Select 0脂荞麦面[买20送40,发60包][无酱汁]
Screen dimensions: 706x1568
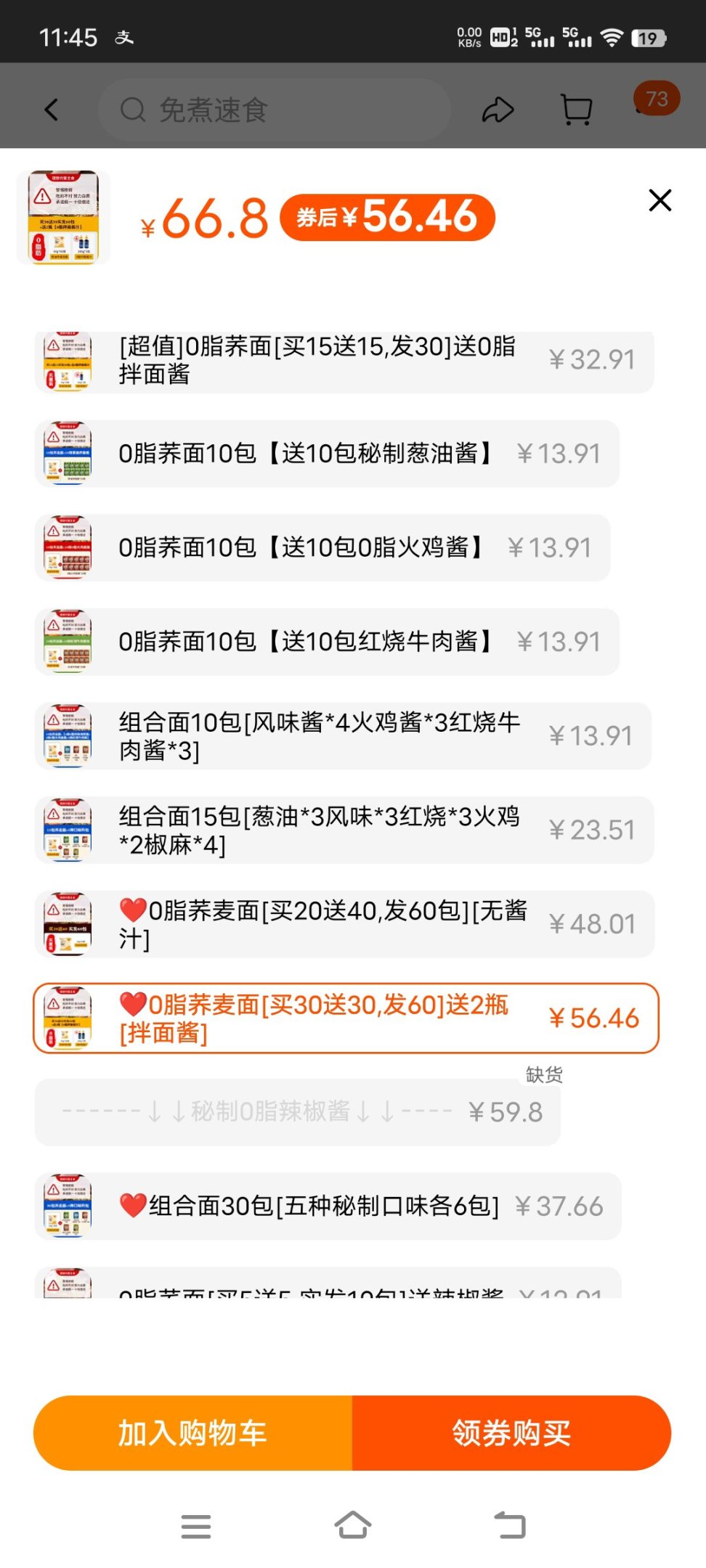click(344, 924)
